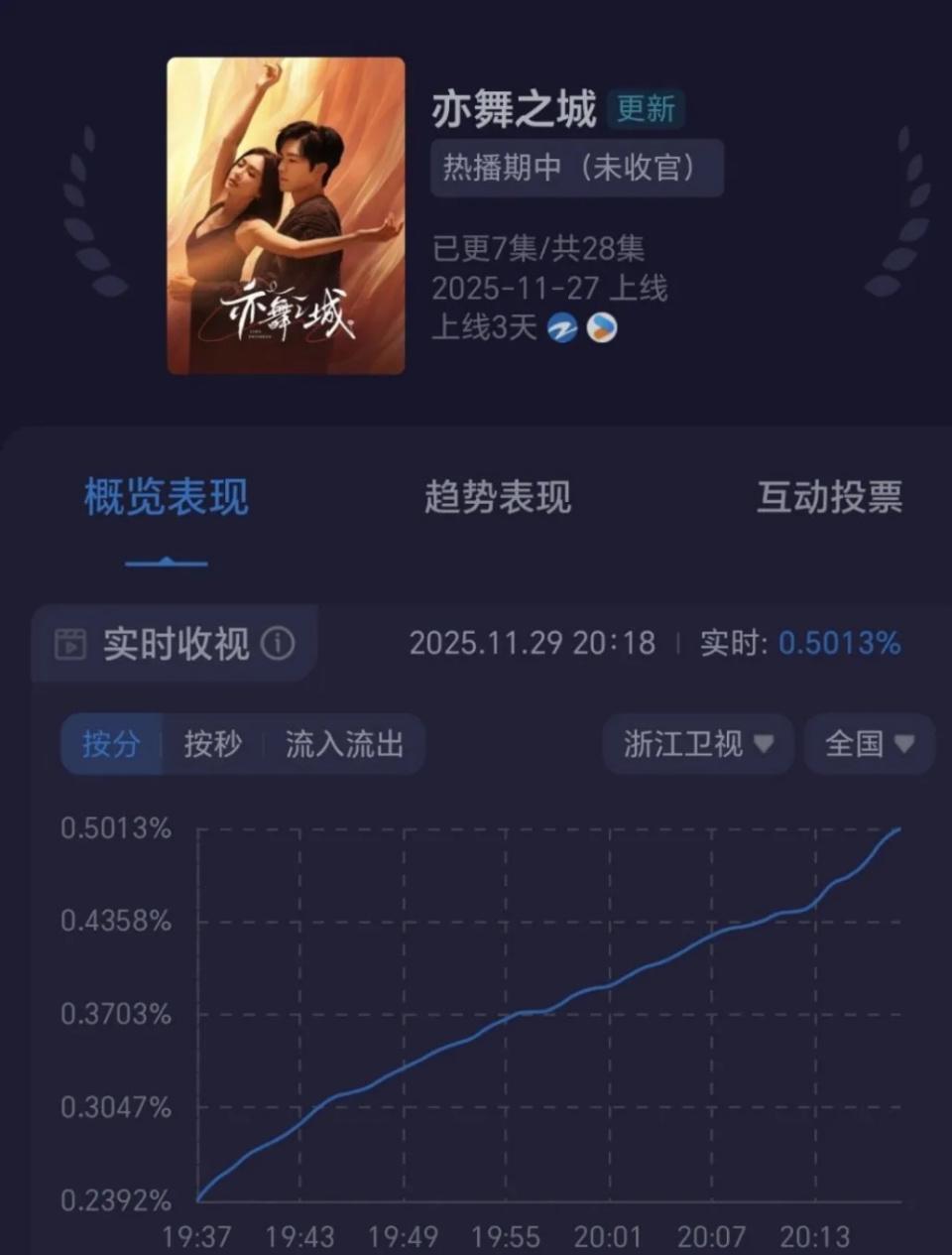Image resolution: width=952 pixels, height=1255 pixels.
Task: Click the Zhejiang TV channel logo icon
Action: click(x=562, y=327)
